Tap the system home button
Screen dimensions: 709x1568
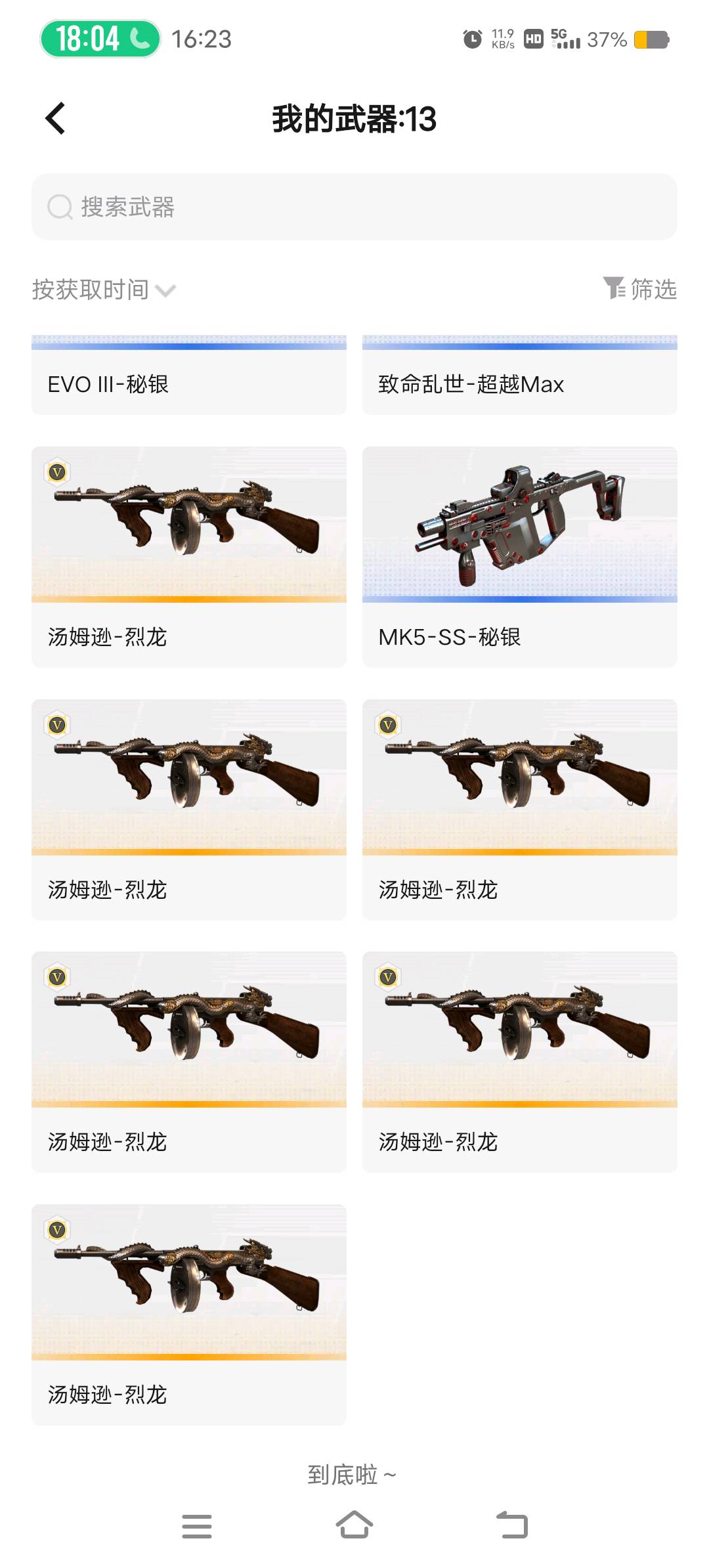pyautogui.click(x=354, y=1525)
